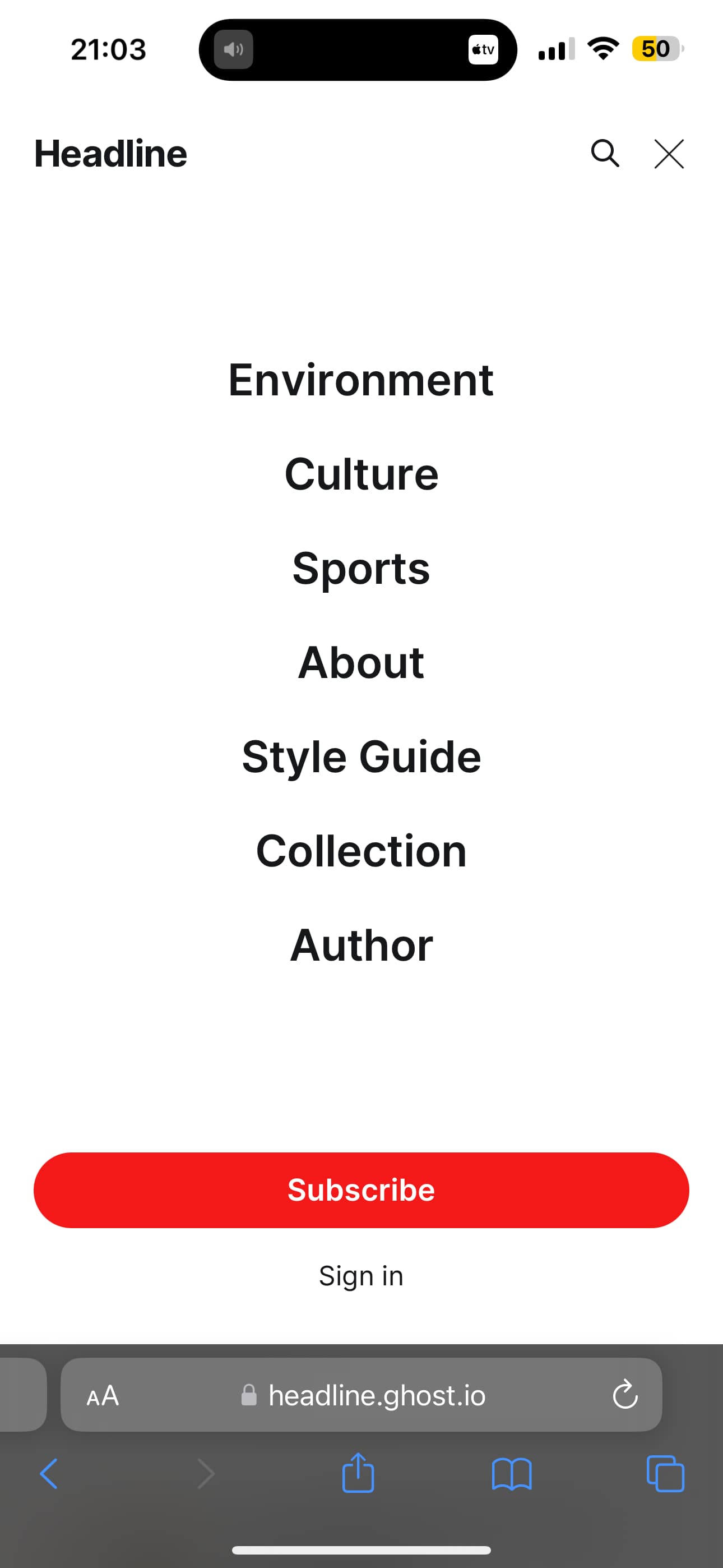Go to Sports
The height and width of the screenshot is (1568, 723).
pyautogui.click(x=361, y=569)
